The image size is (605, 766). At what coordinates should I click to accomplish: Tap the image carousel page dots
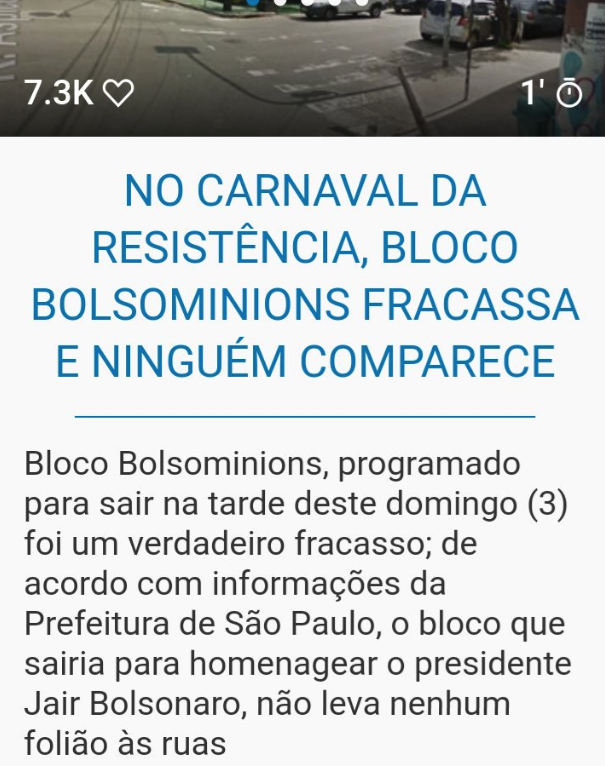coord(306,3)
